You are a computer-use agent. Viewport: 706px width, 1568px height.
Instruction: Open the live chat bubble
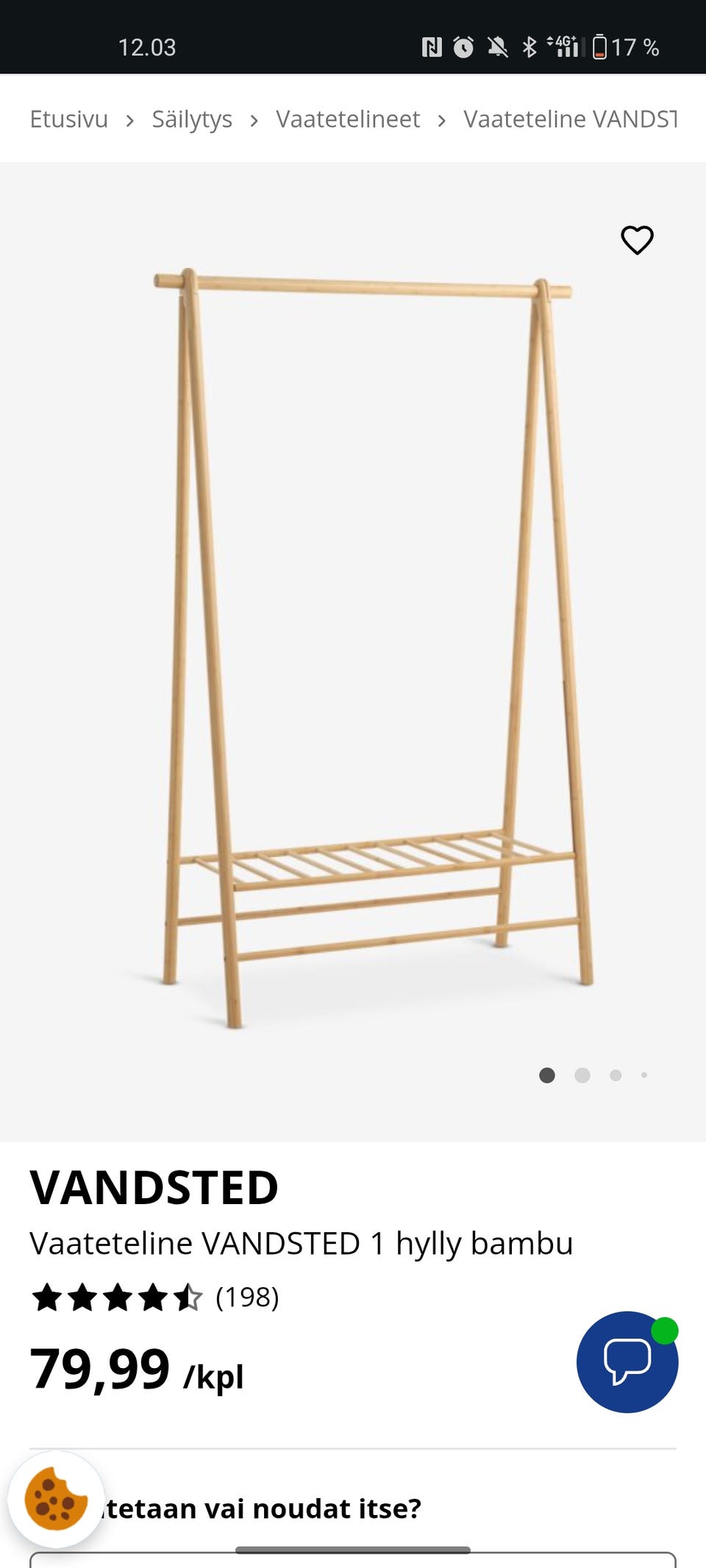627,1361
